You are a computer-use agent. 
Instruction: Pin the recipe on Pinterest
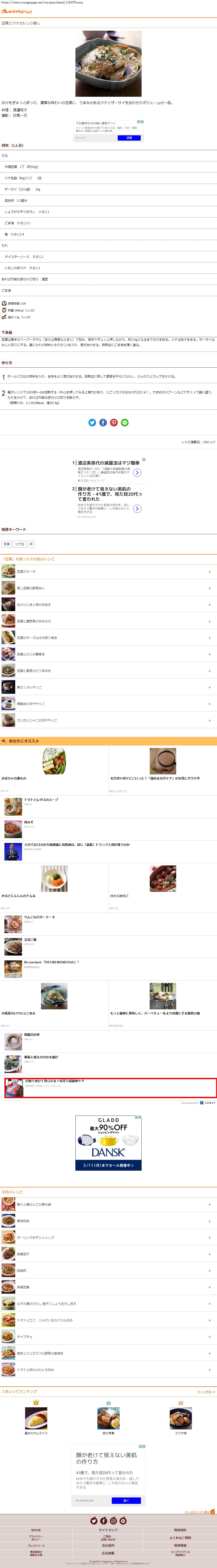click(114, 422)
